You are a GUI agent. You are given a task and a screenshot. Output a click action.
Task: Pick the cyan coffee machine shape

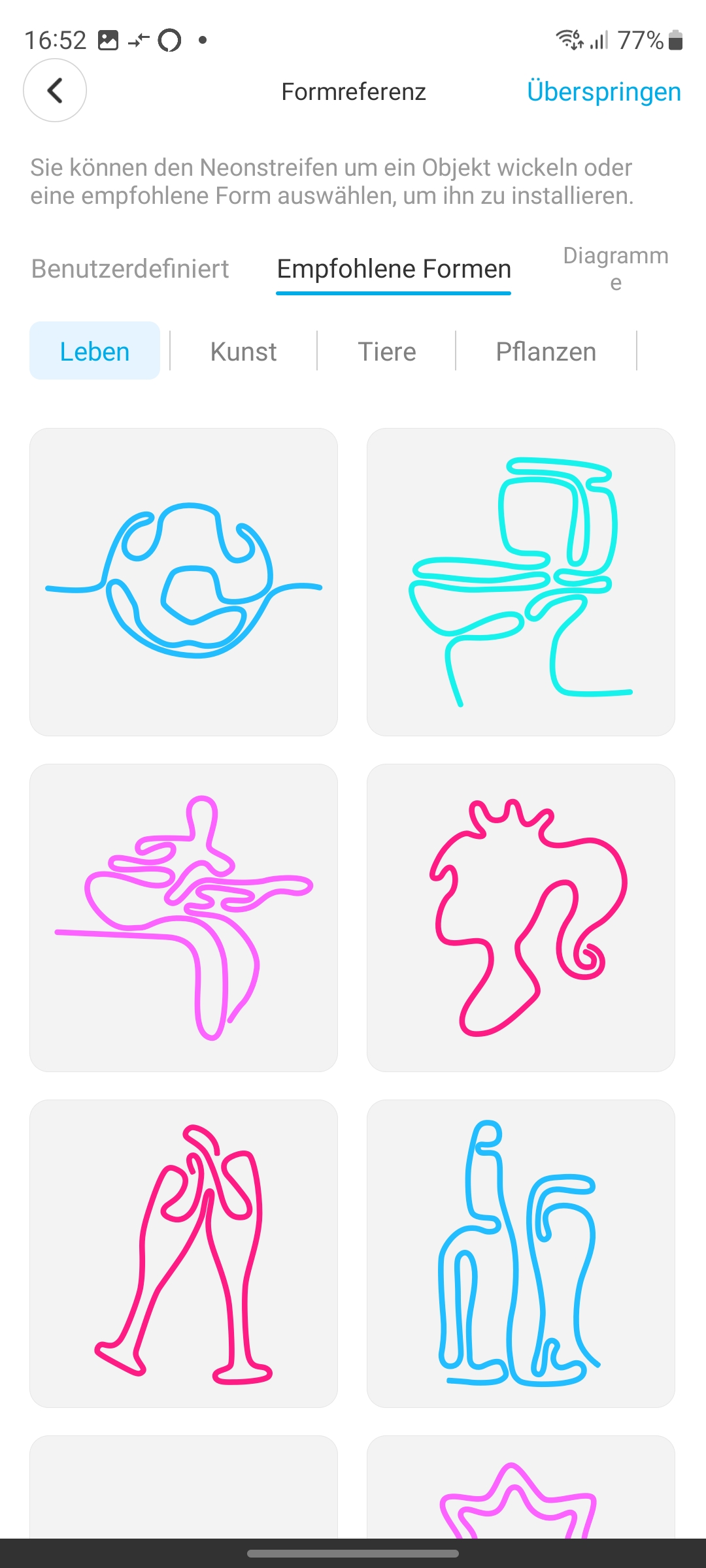(521, 581)
